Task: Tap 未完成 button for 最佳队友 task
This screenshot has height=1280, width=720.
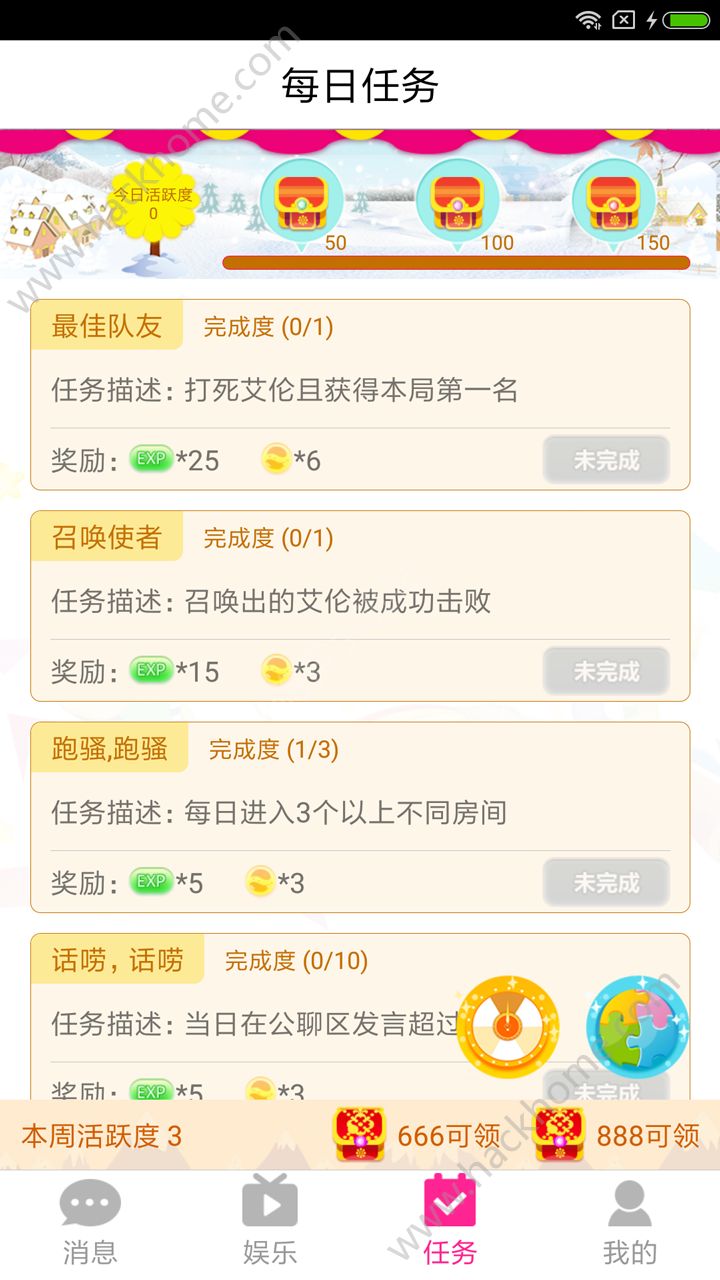Action: (x=606, y=460)
